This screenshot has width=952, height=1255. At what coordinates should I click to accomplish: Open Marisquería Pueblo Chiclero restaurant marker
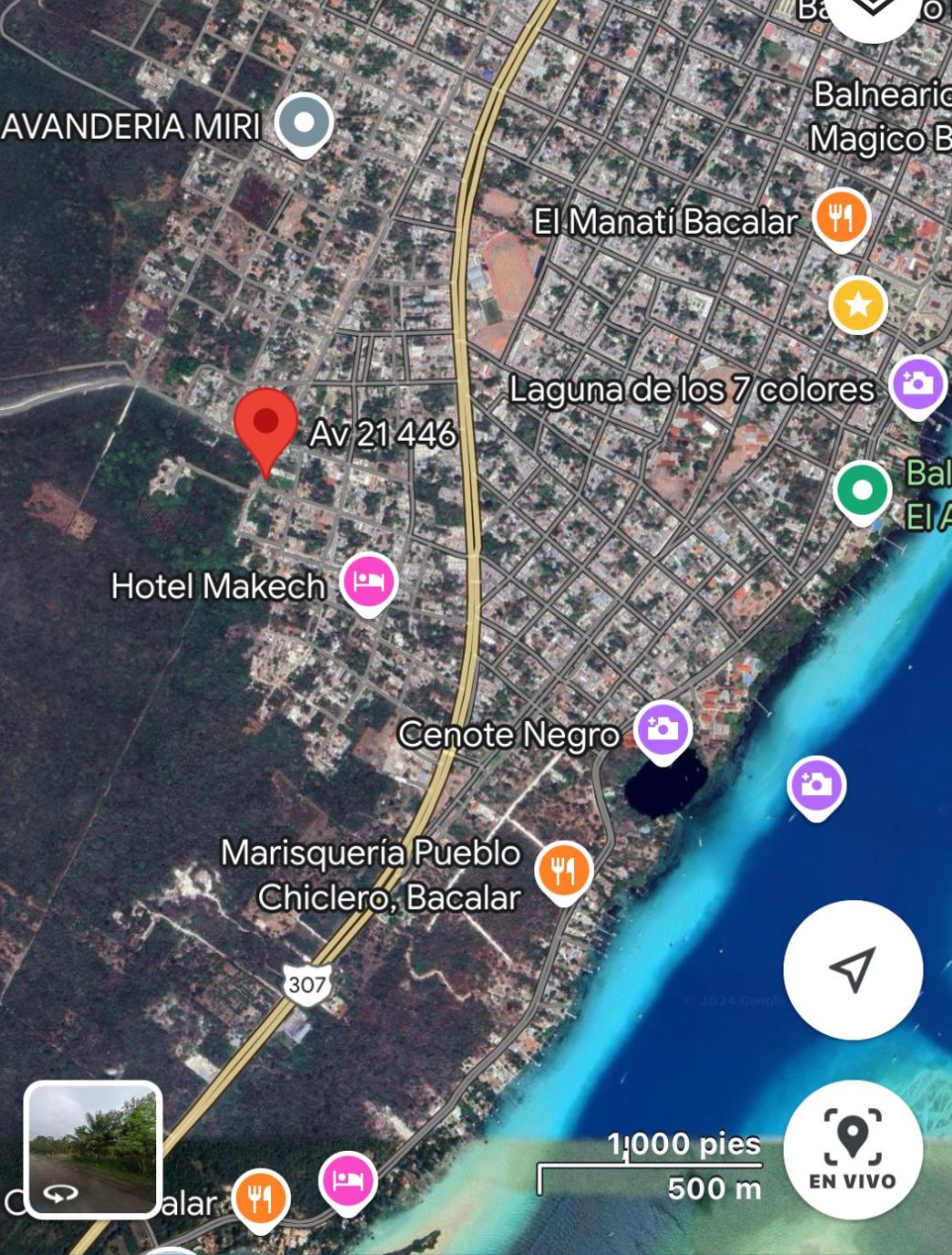563,869
